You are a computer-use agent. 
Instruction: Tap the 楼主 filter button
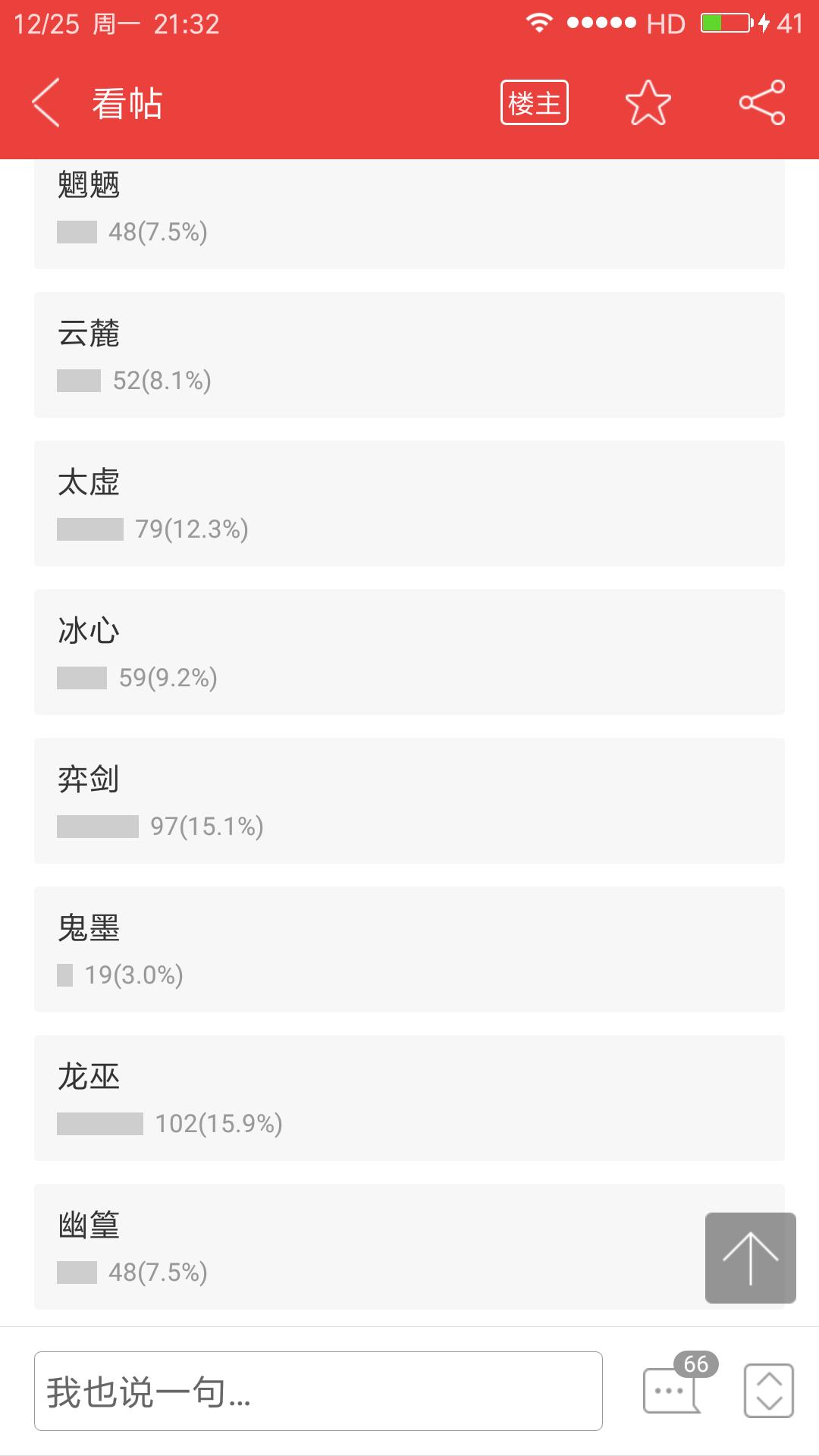click(x=535, y=102)
